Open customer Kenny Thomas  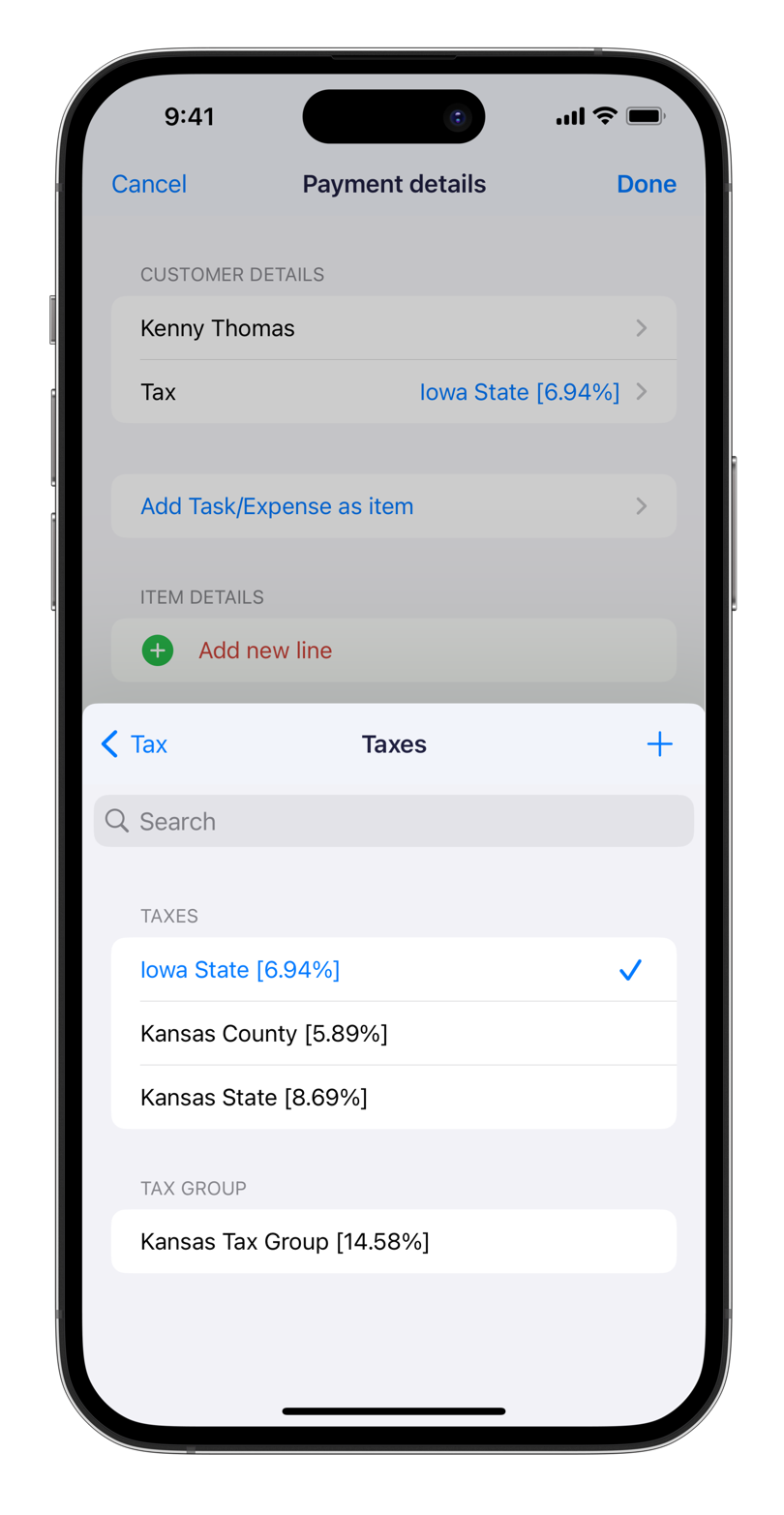pos(393,328)
